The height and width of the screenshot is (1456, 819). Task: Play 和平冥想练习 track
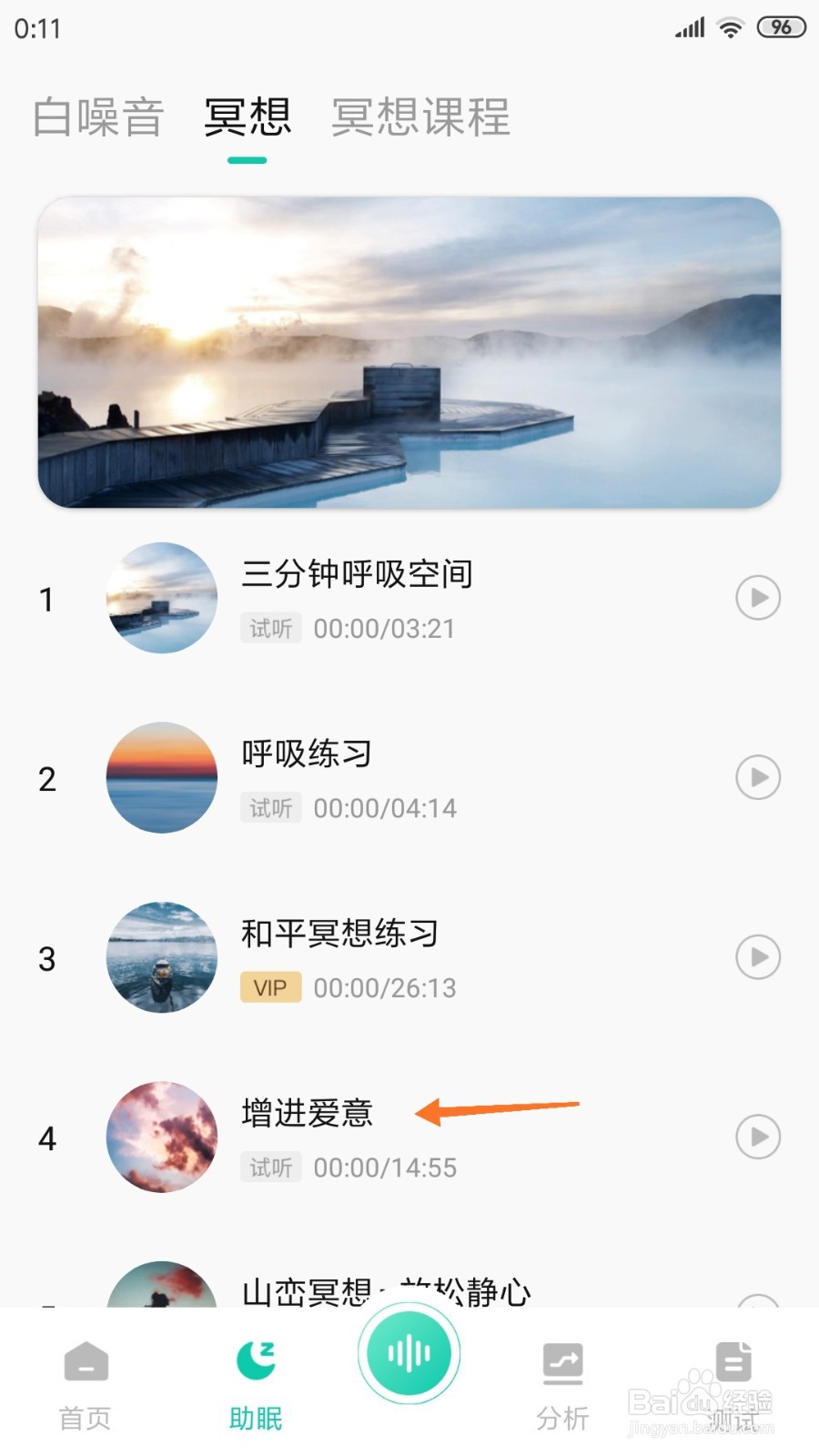758,957
